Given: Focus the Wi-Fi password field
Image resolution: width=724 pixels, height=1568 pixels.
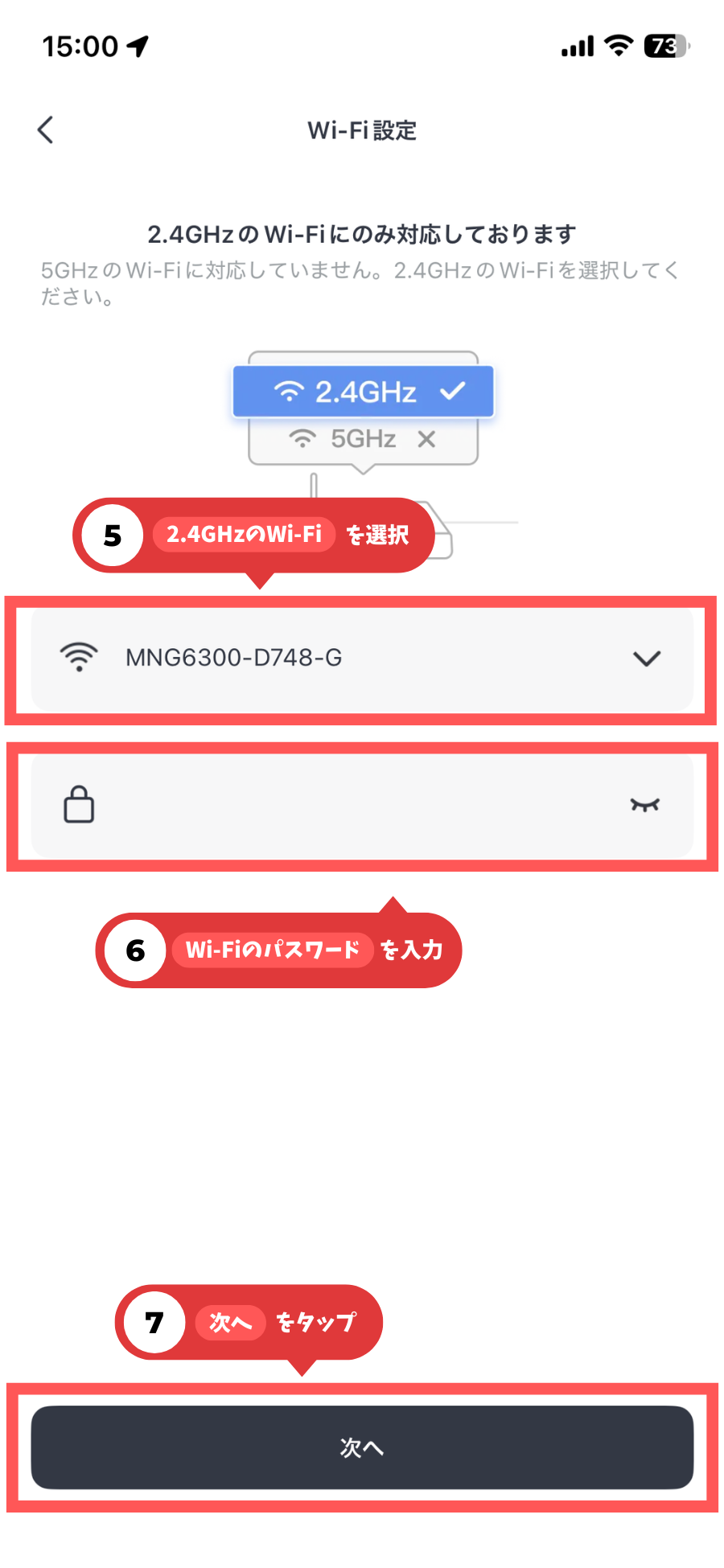Looking at the screenshot, I should [354, 805].
